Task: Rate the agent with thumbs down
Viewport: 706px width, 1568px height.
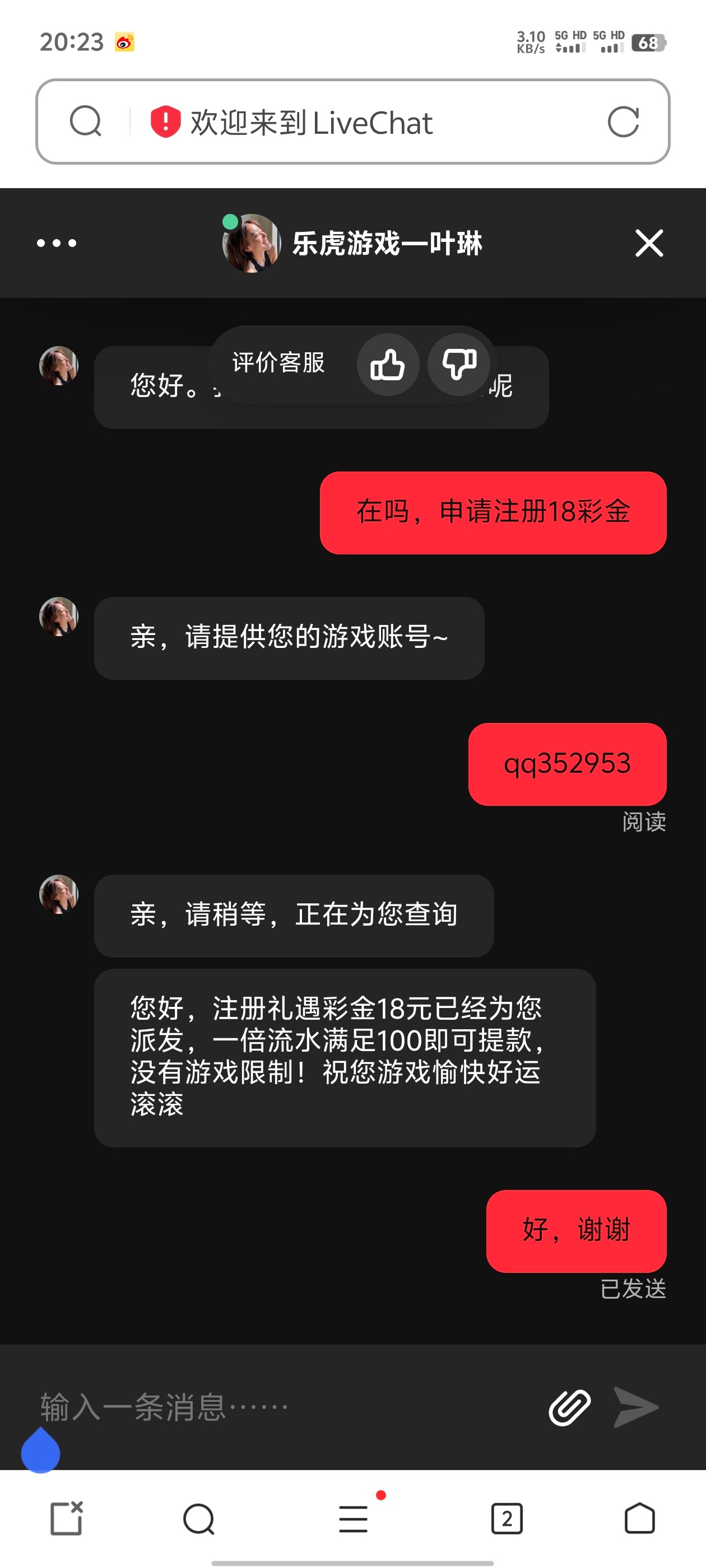Action: [459, 365]
